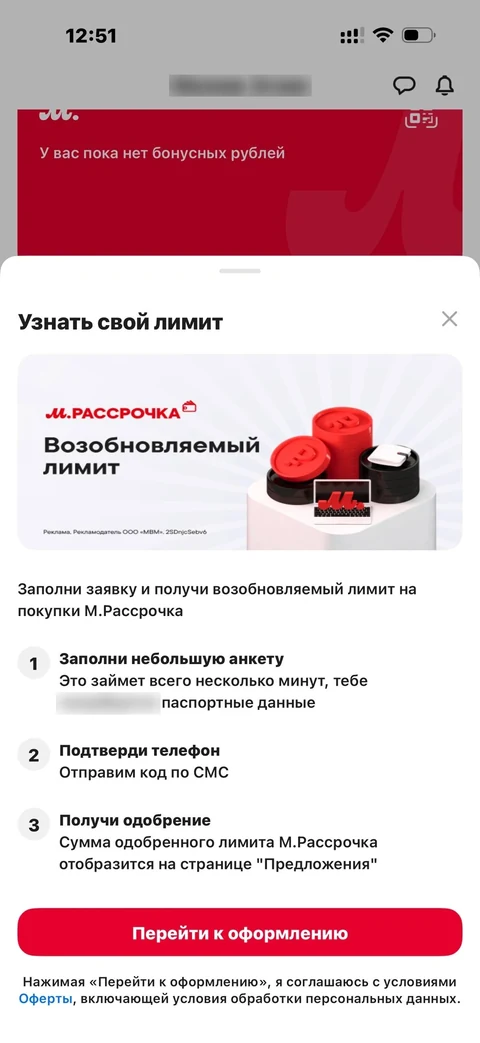Open the «Оферты» link

point(45,998)
